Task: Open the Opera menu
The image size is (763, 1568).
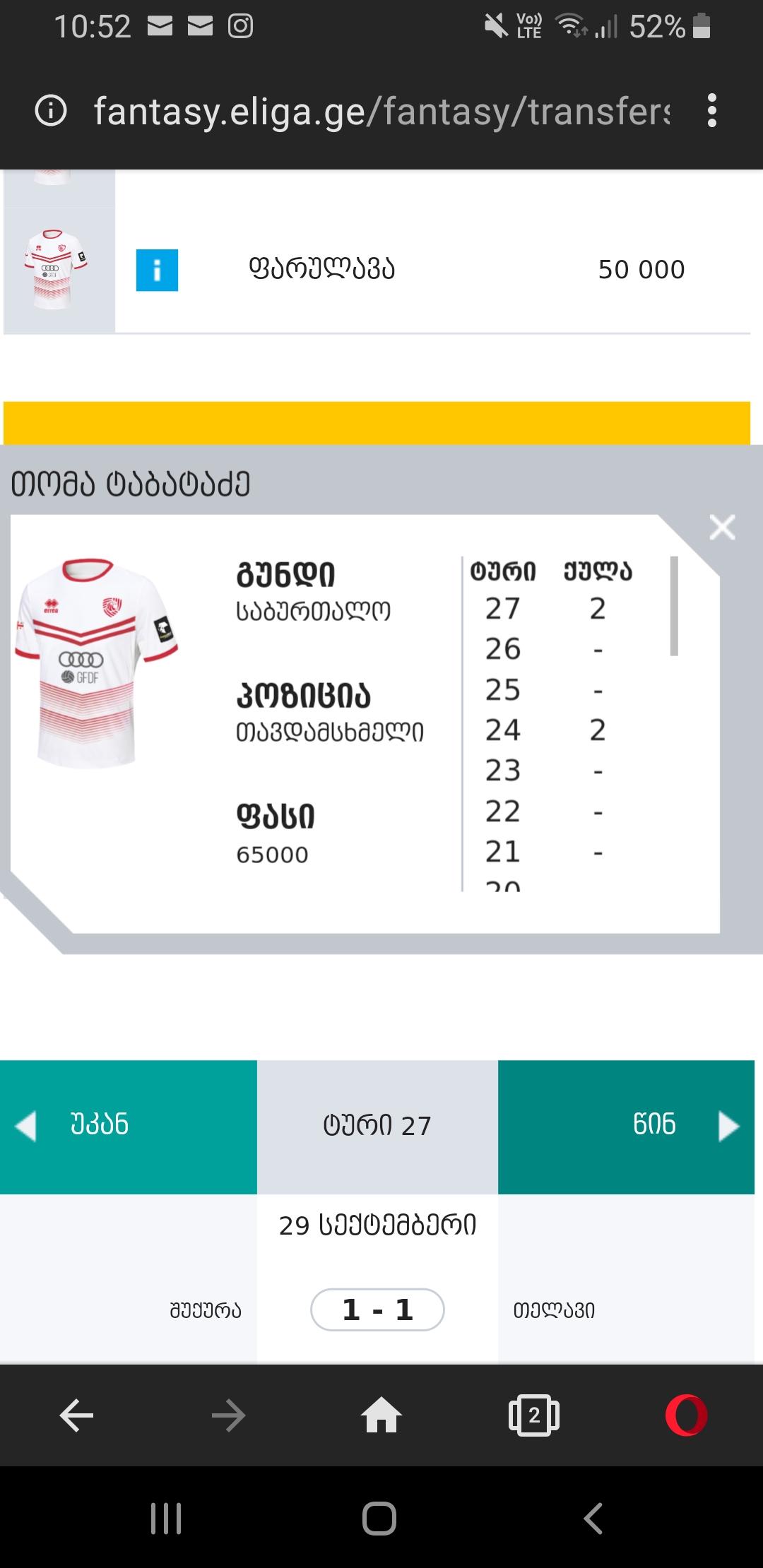Action: tap(686, 1415)
